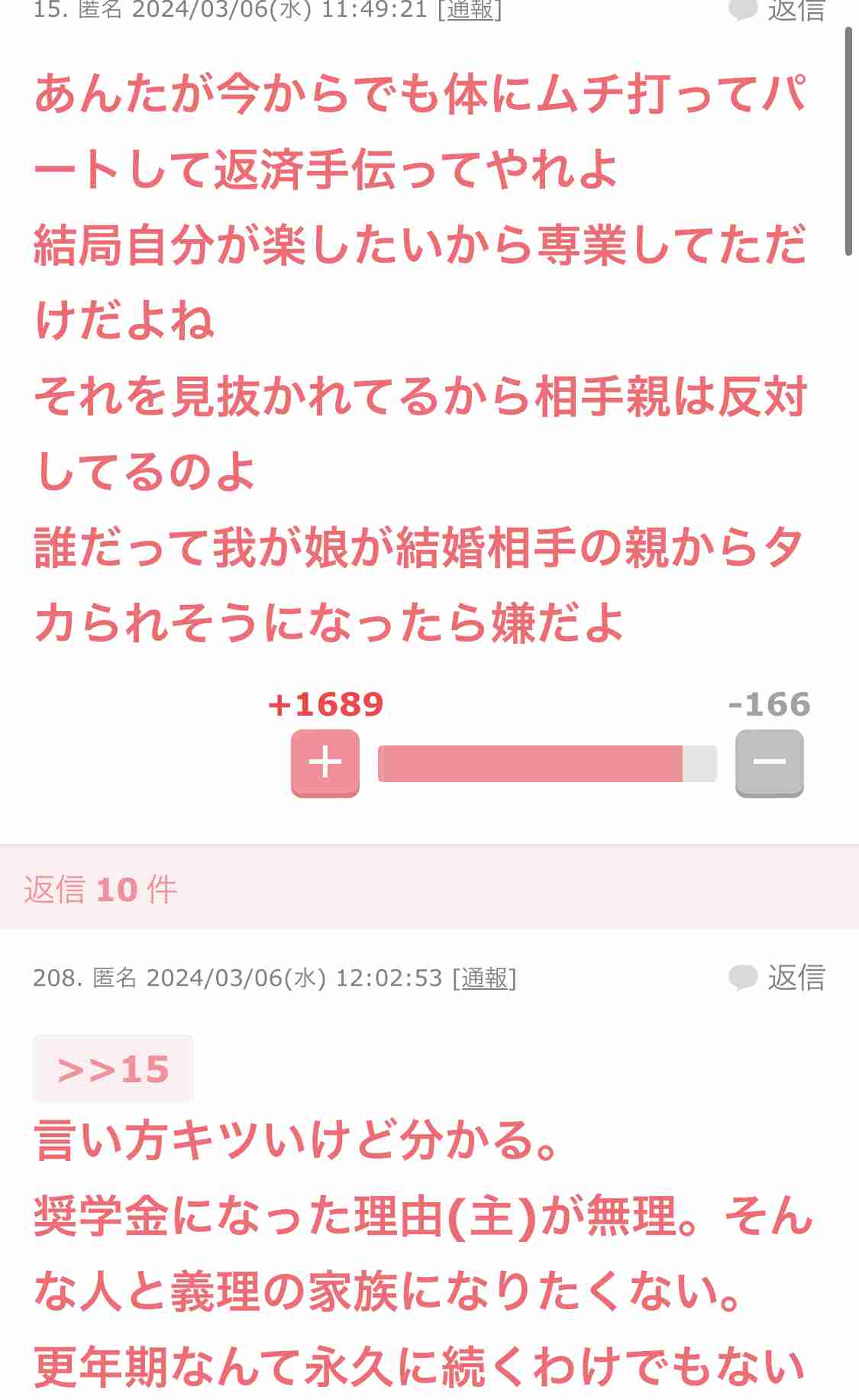Upvote comment 15 with the plus button
The height and width of the screenshot is (1400, 859).
(x=325, y=762)
